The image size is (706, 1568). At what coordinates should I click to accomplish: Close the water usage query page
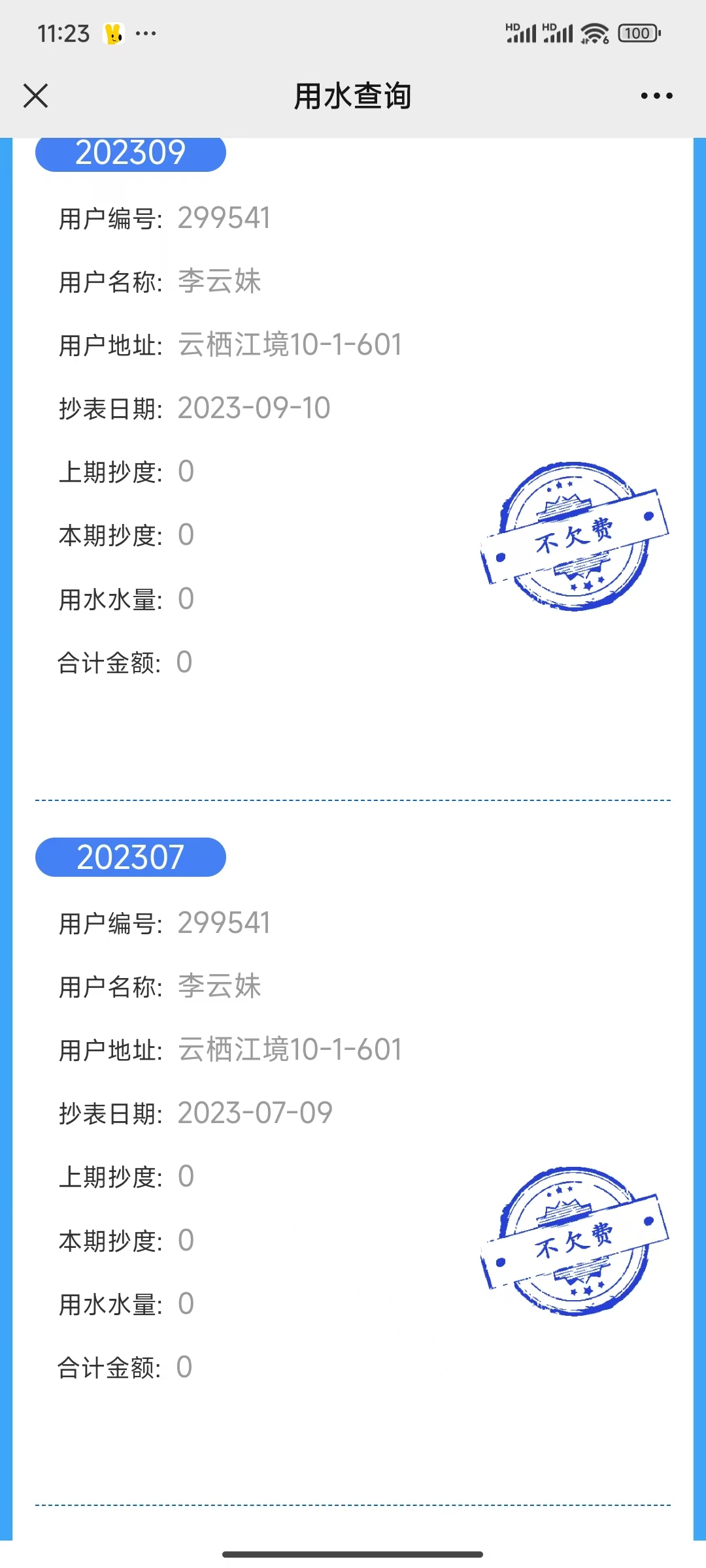(x=36, y=95)
